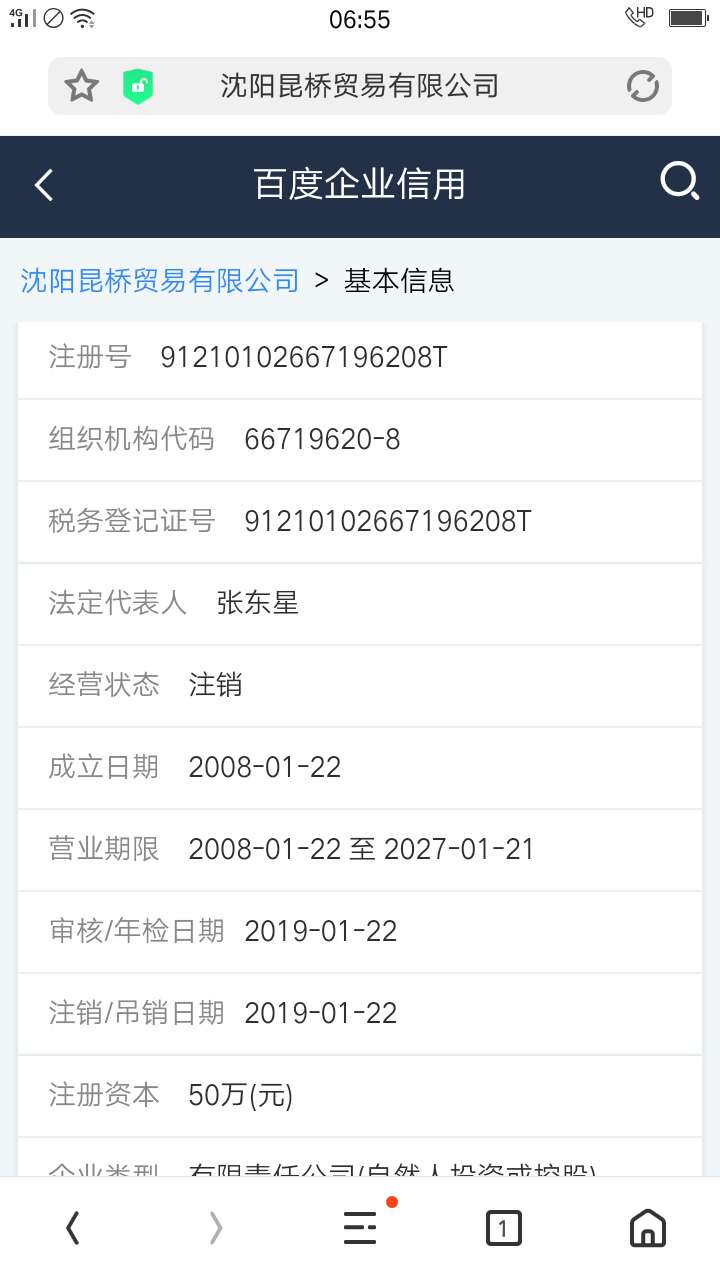
Task: Tap the address bar showing 沈阳昆桥贸易有限公司
Action: point(360,86)
